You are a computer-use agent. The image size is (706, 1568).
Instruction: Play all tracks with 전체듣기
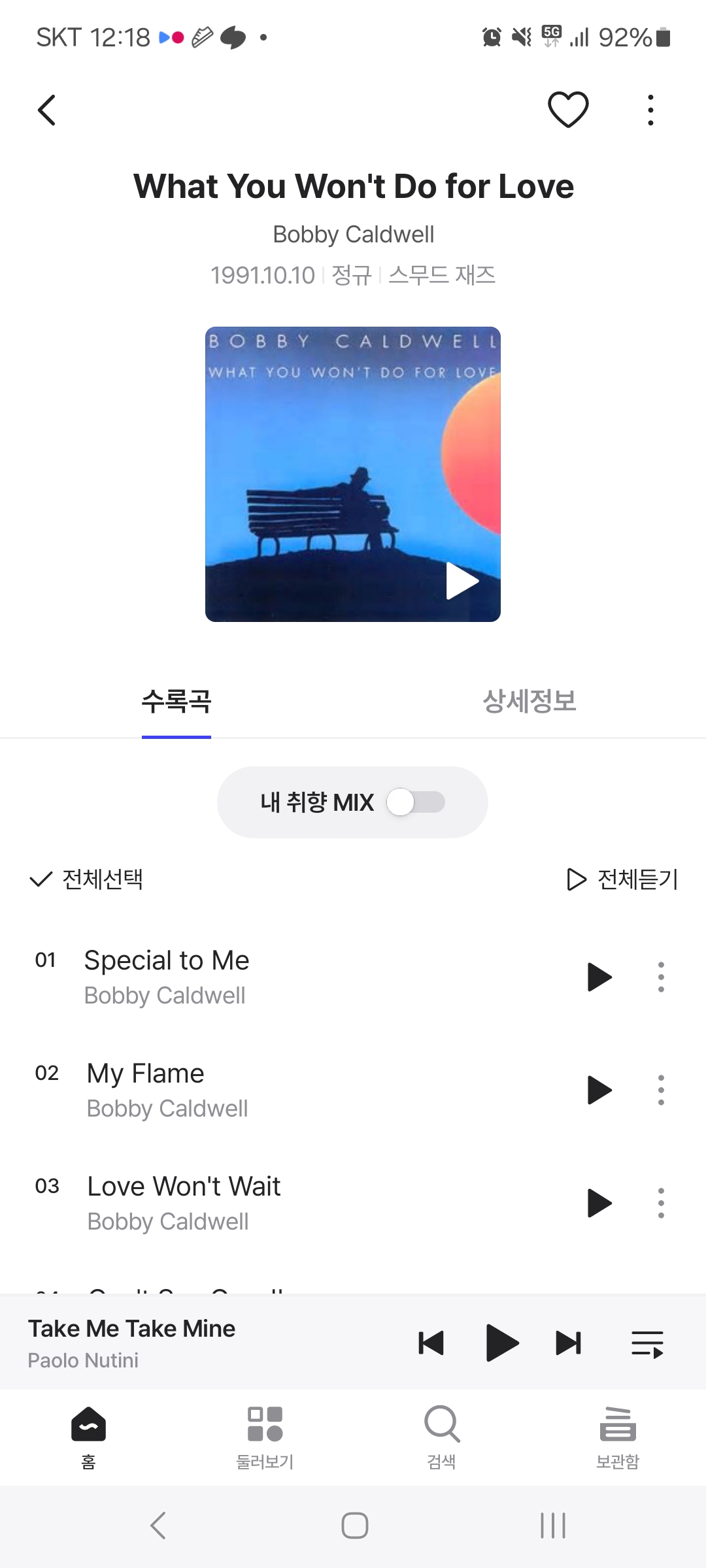pyautogui.click(x=622, y=879)
